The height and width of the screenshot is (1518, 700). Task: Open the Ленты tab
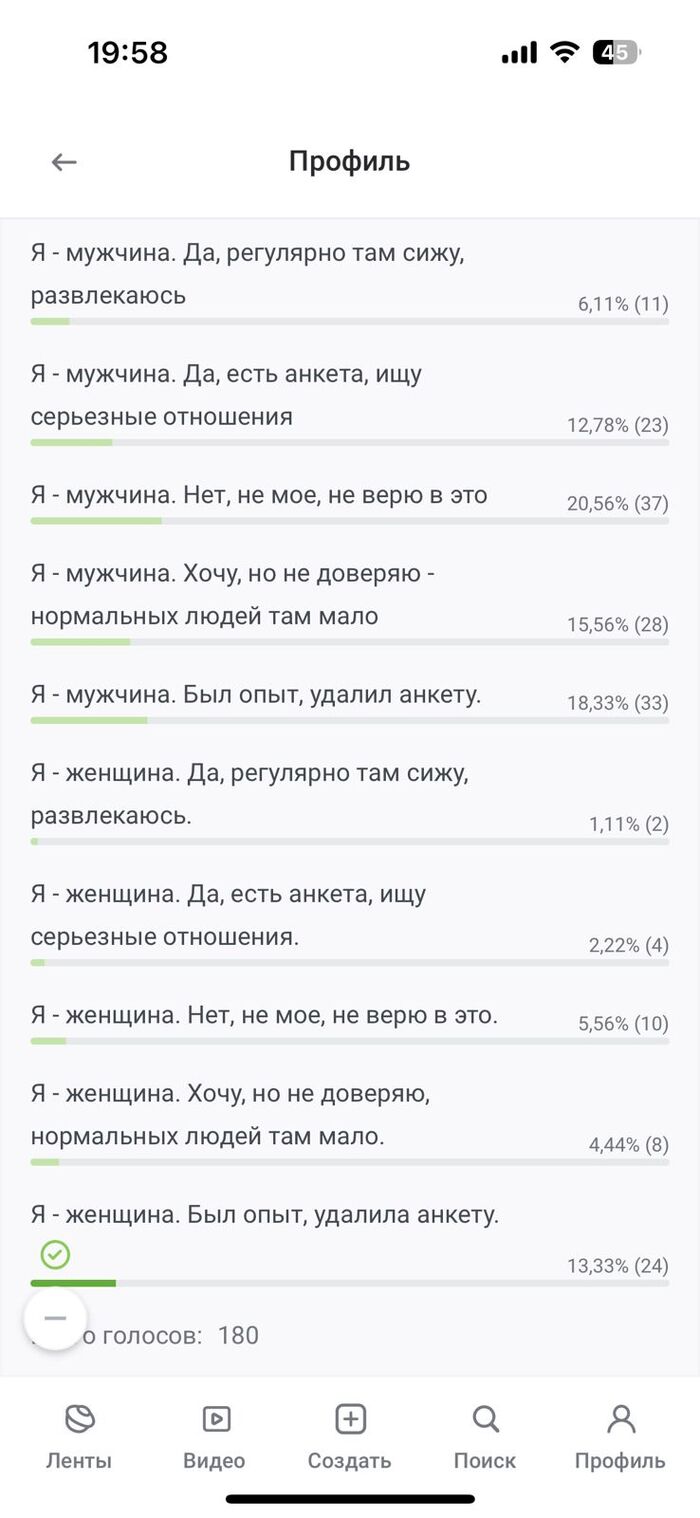pyautogui.click(x=79, y=1435)
